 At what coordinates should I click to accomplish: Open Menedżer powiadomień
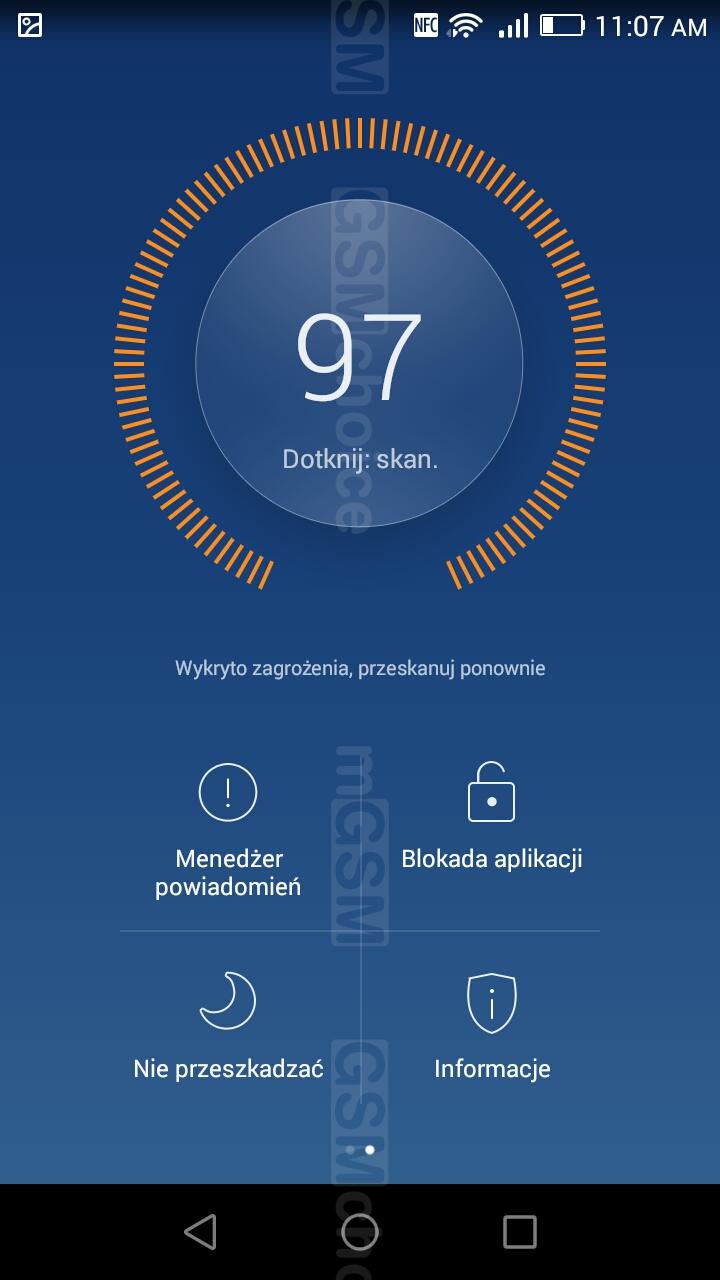click(x=228, y=830)
